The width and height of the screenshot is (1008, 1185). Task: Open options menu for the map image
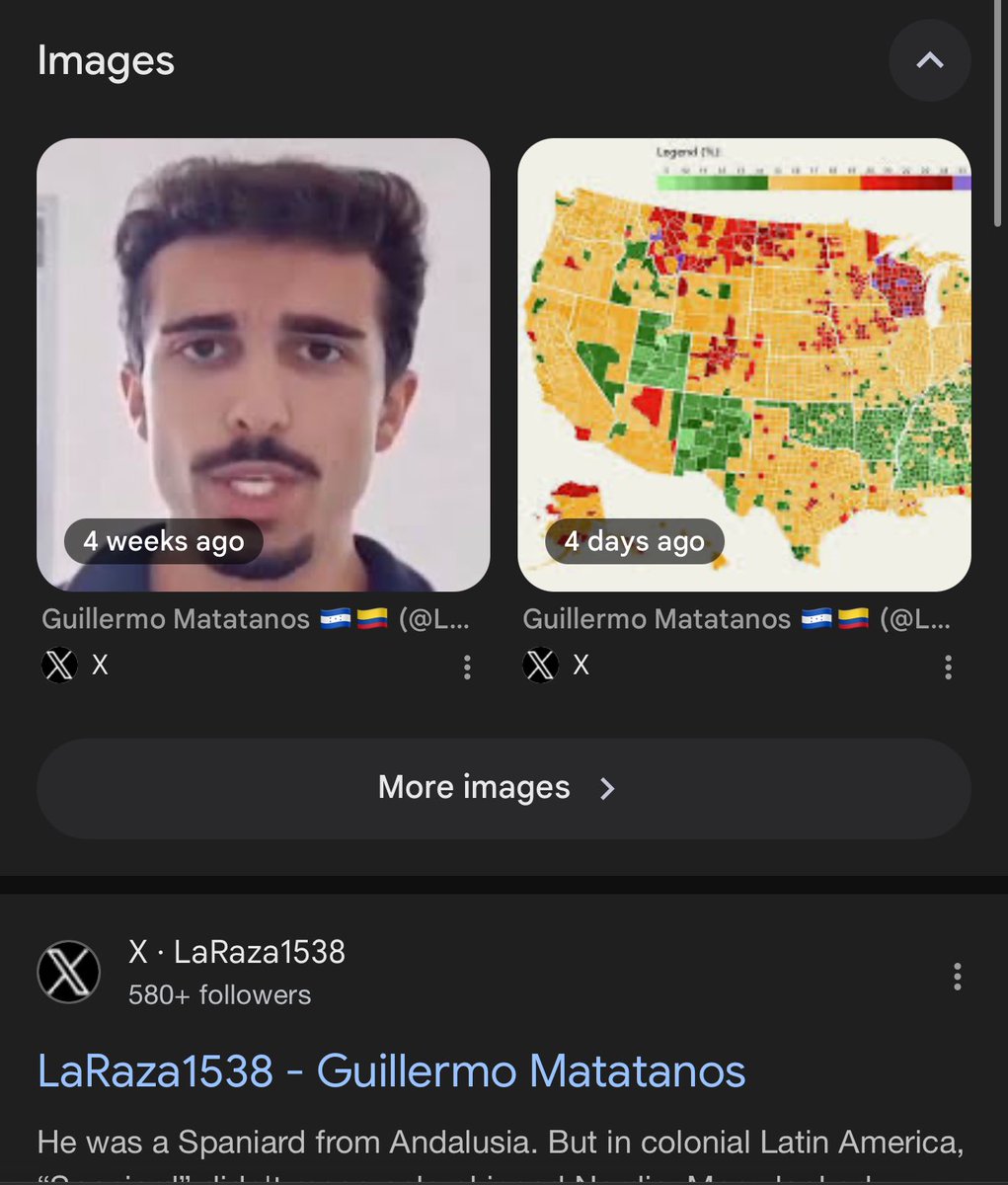point(948,667)
